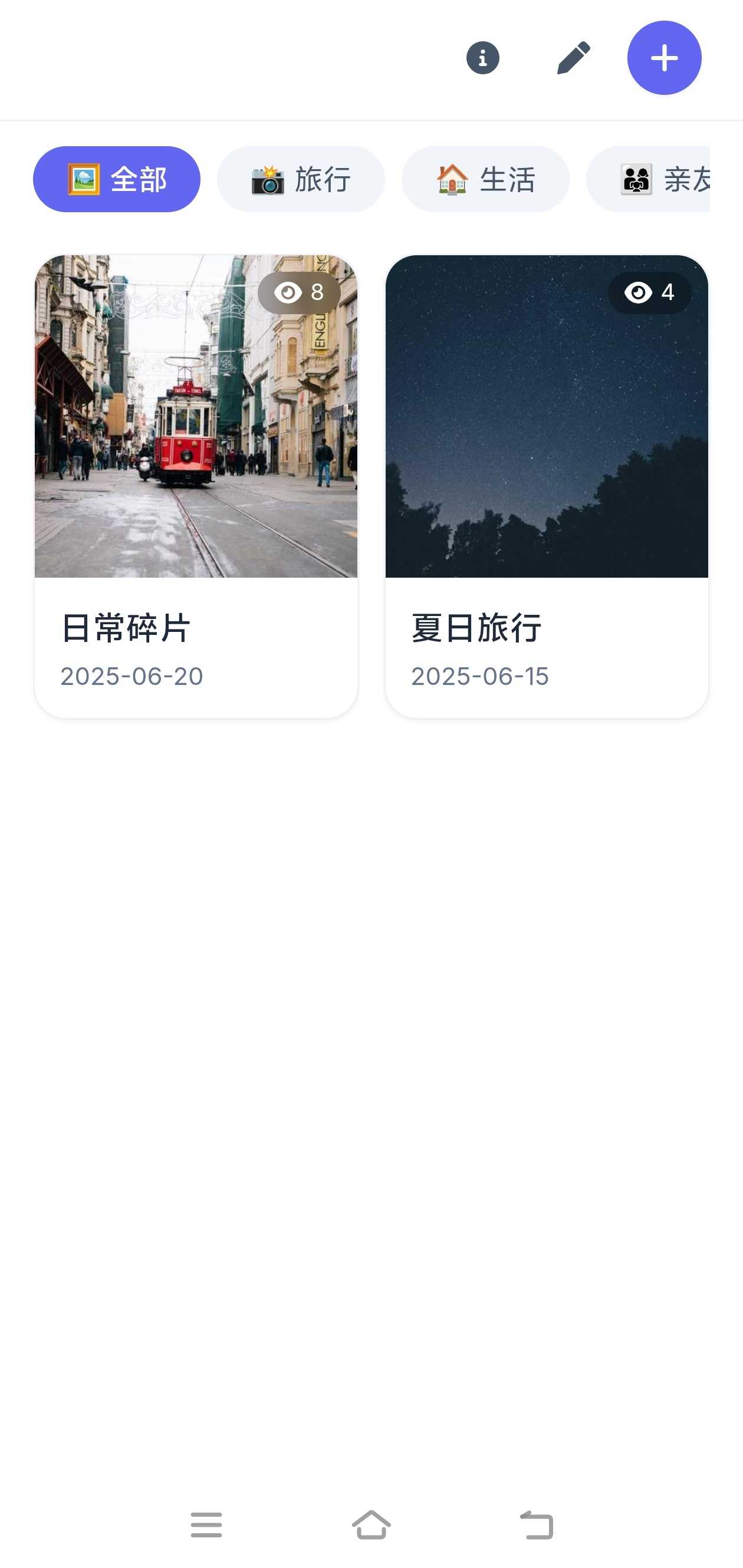The height and width of the screenshot is (1568, 743).
Task: Filter albums by 生活
Action: [x=485, y=180]
